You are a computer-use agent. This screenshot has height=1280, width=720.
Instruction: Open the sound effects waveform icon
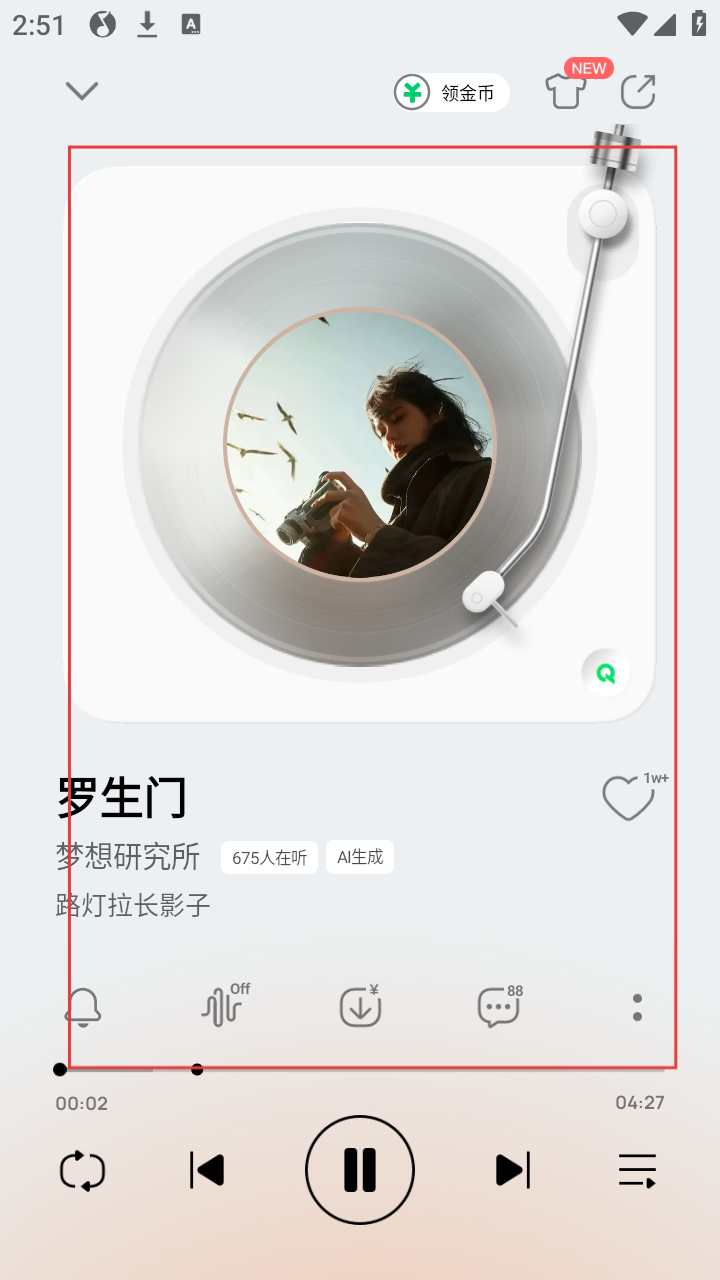click(222, 1008)
